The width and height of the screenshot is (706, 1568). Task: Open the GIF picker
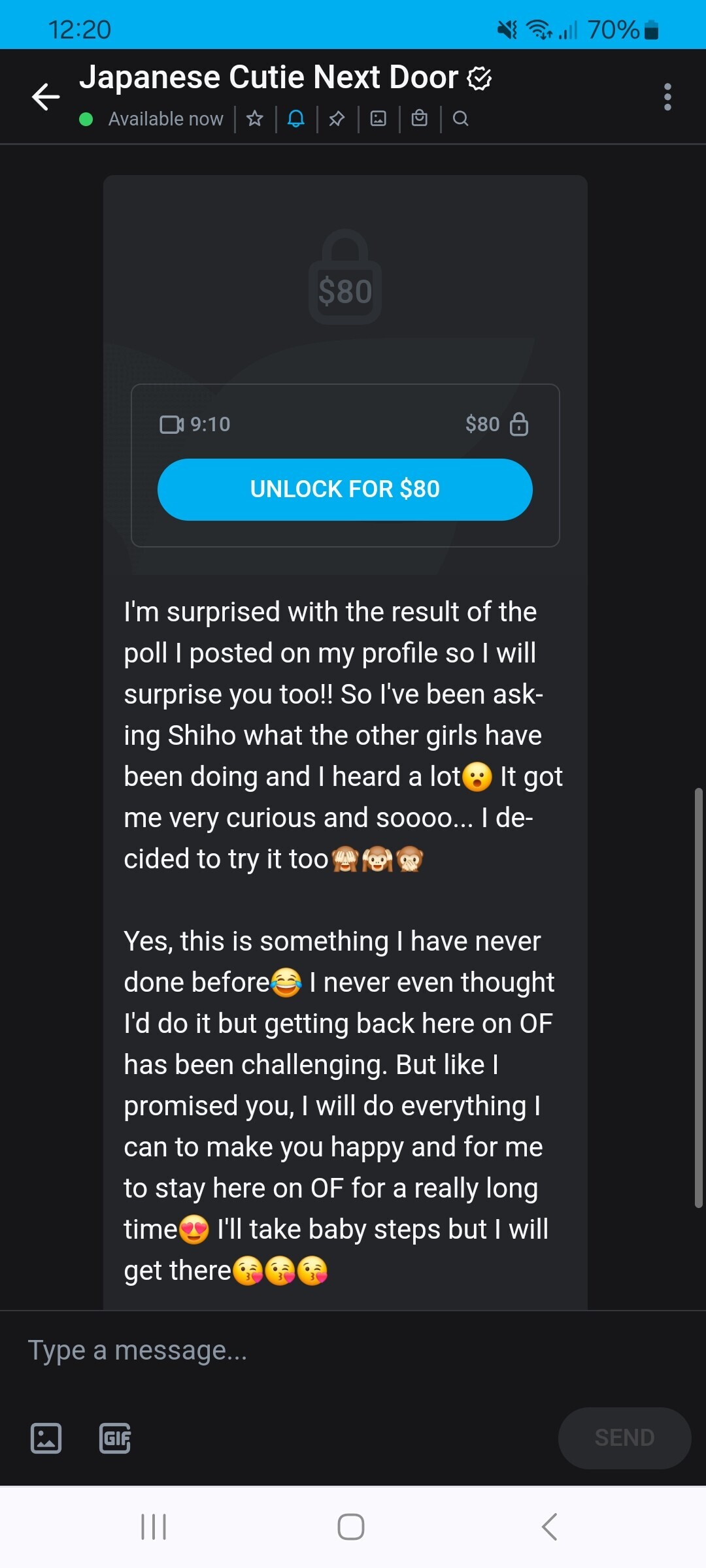115,1438
